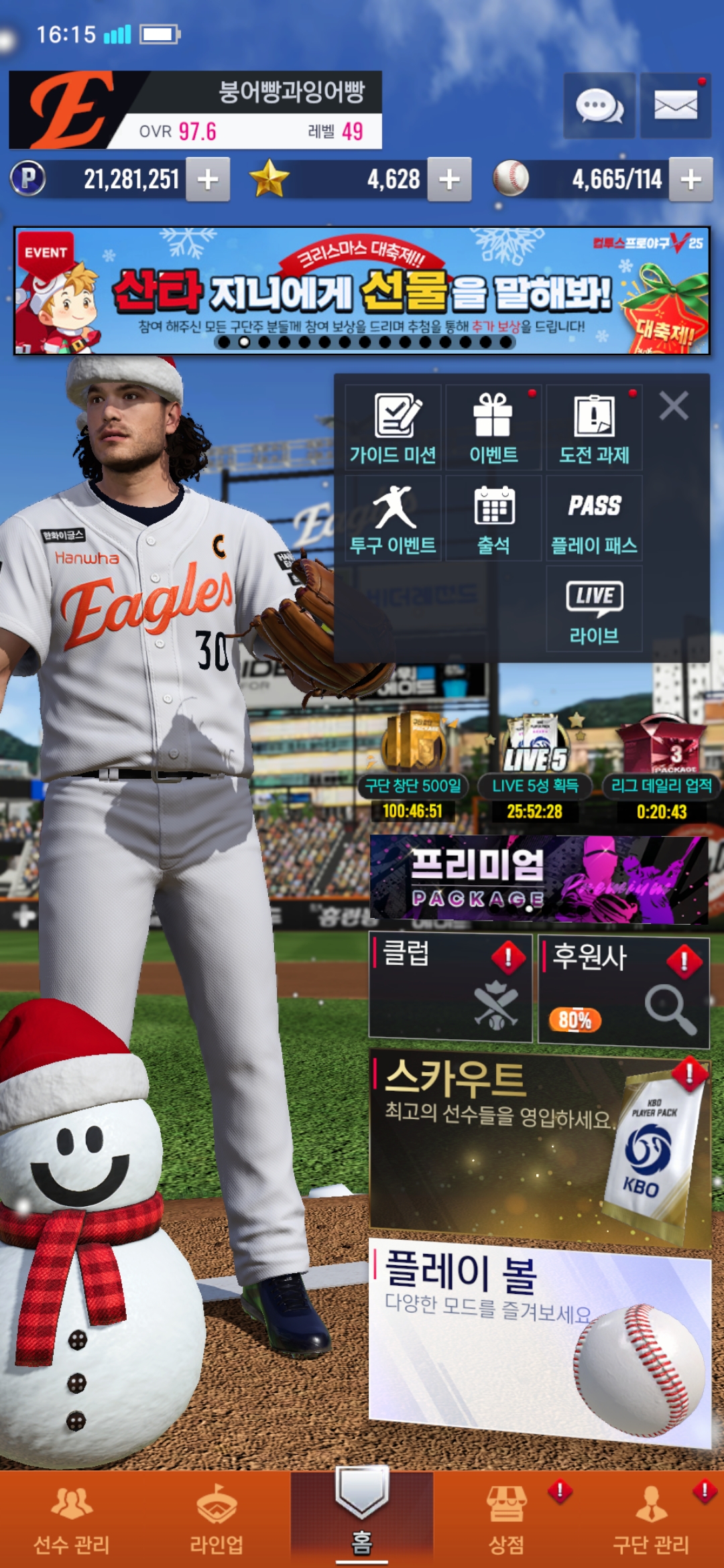Open the 투구 이벤트 pitching event

pyautogui.click(x=393, y=518)
